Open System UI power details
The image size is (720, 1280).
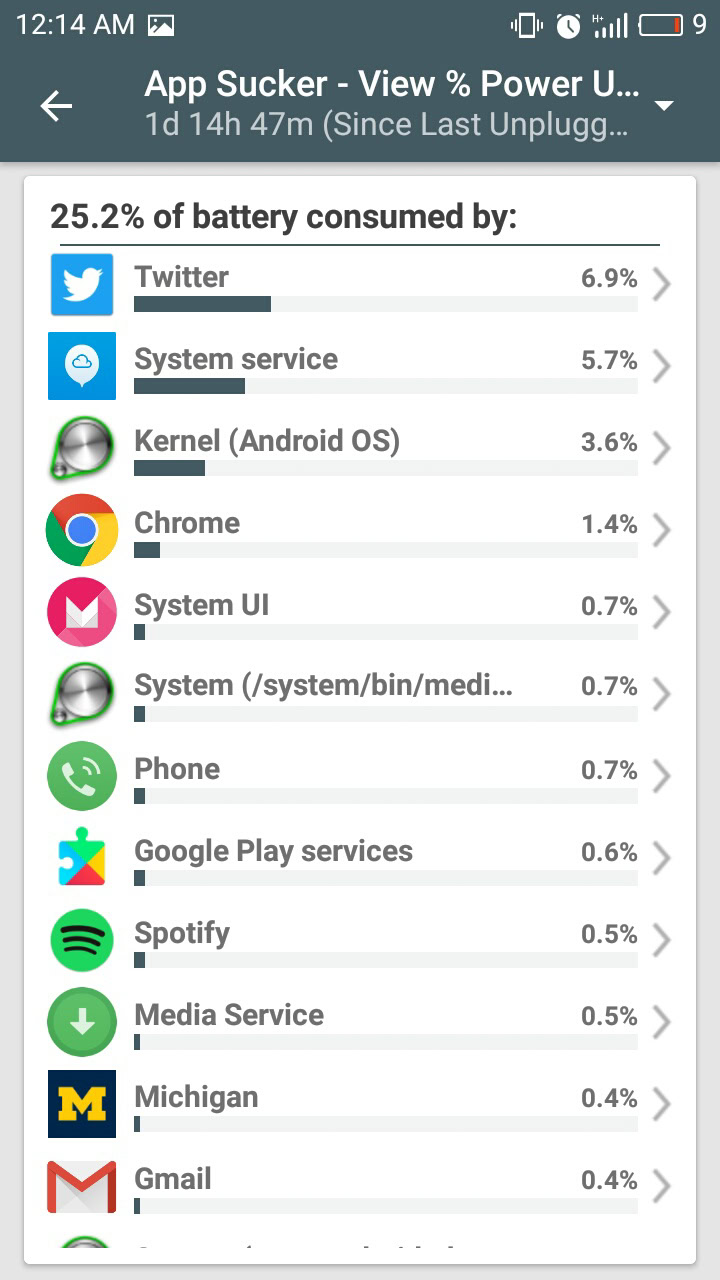coord(360,613)
